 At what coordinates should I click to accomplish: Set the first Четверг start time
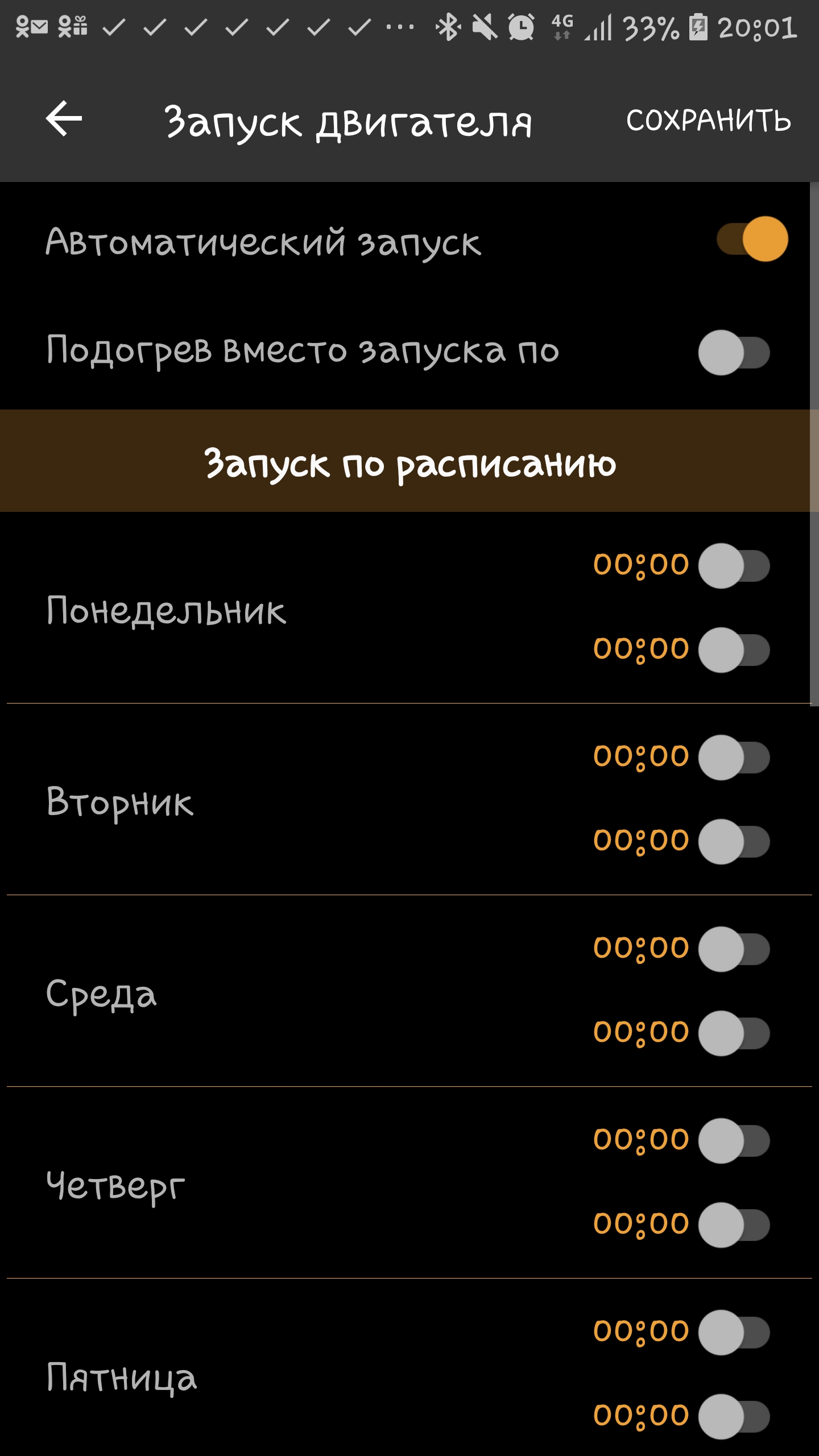[640, 1140]
